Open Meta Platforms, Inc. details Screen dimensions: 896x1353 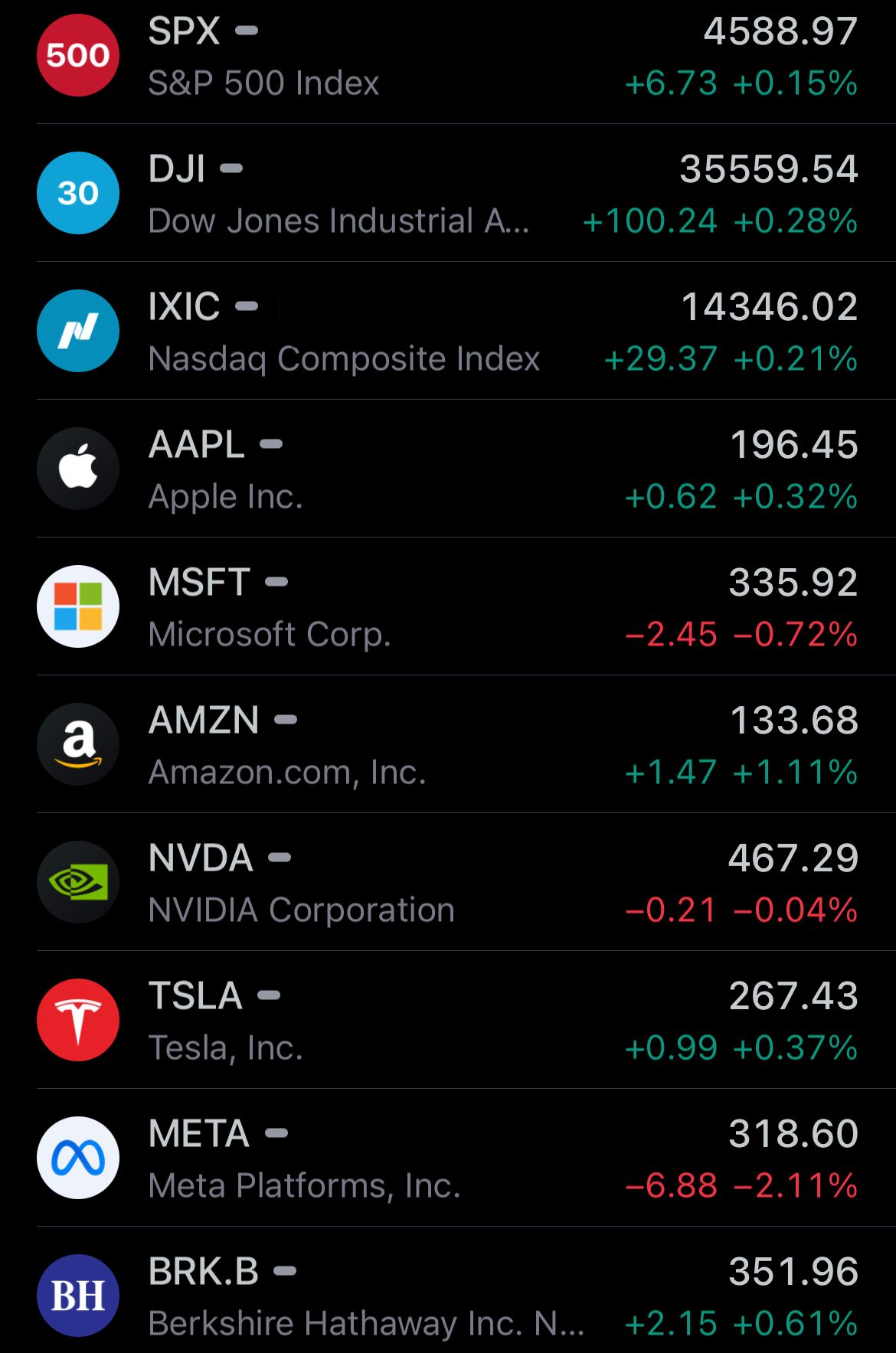pyautogui.click(x=448, y=1159)
